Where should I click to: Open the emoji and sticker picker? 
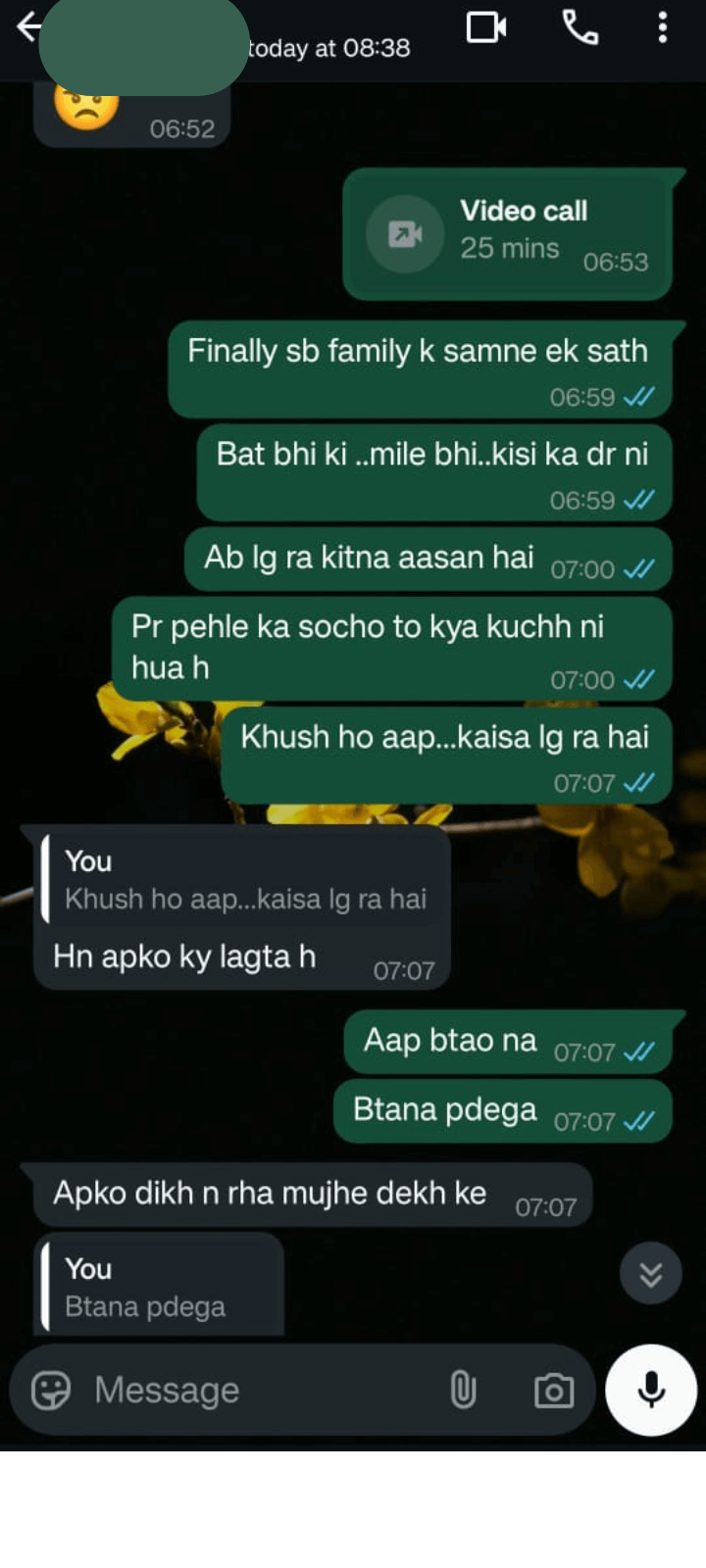click(51, 1390)
